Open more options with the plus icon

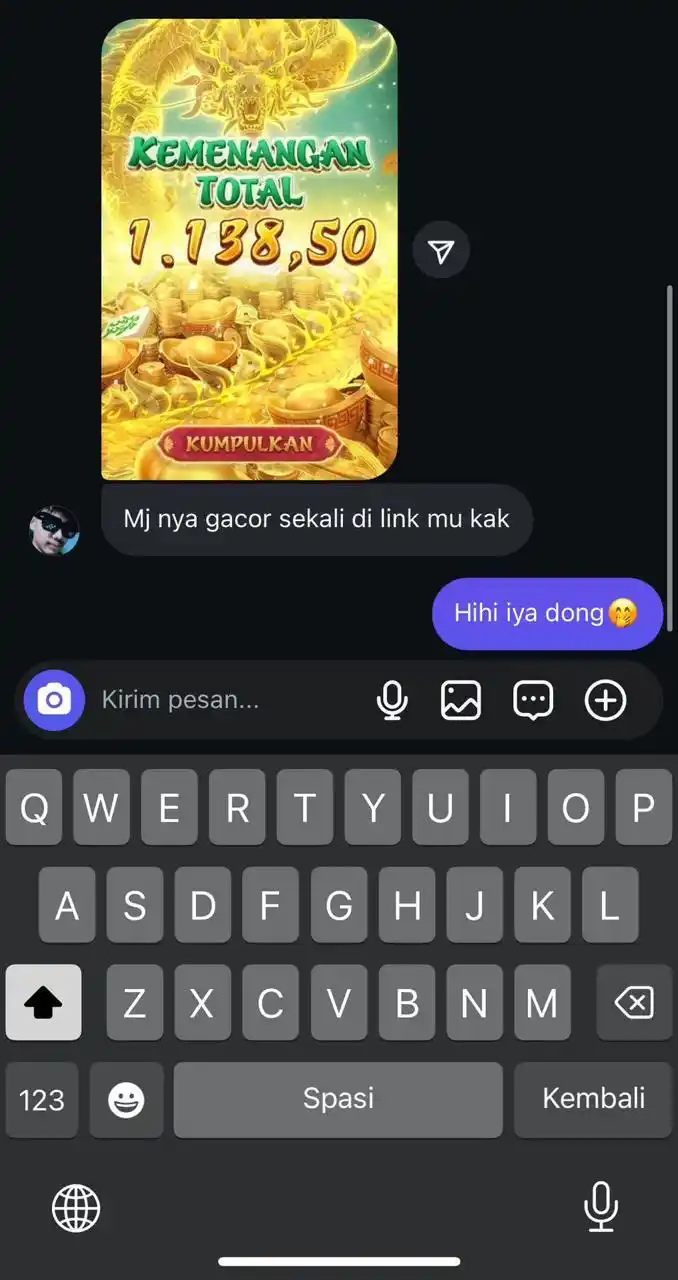605,700
